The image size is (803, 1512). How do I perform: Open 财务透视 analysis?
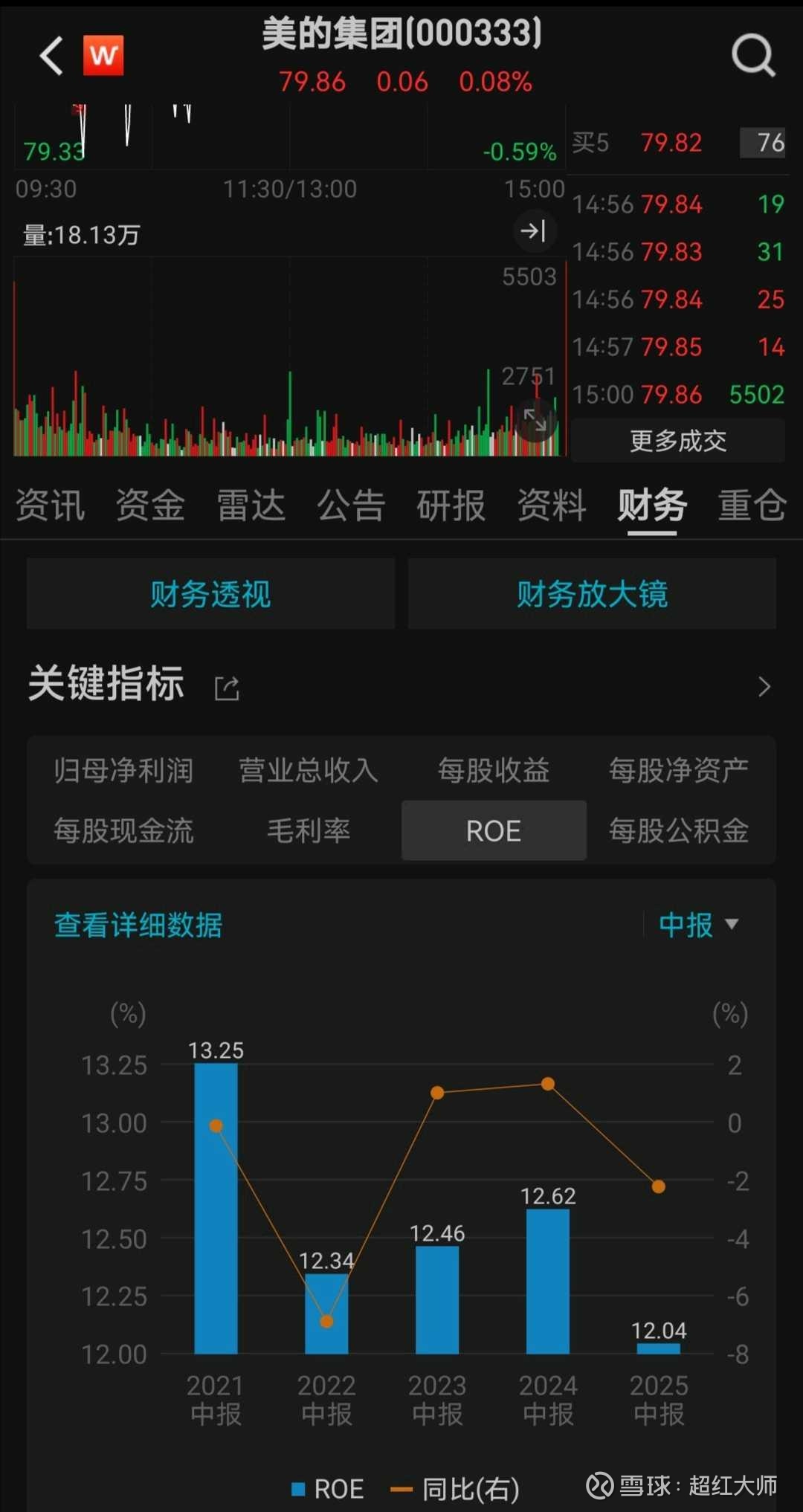[210, 594]
